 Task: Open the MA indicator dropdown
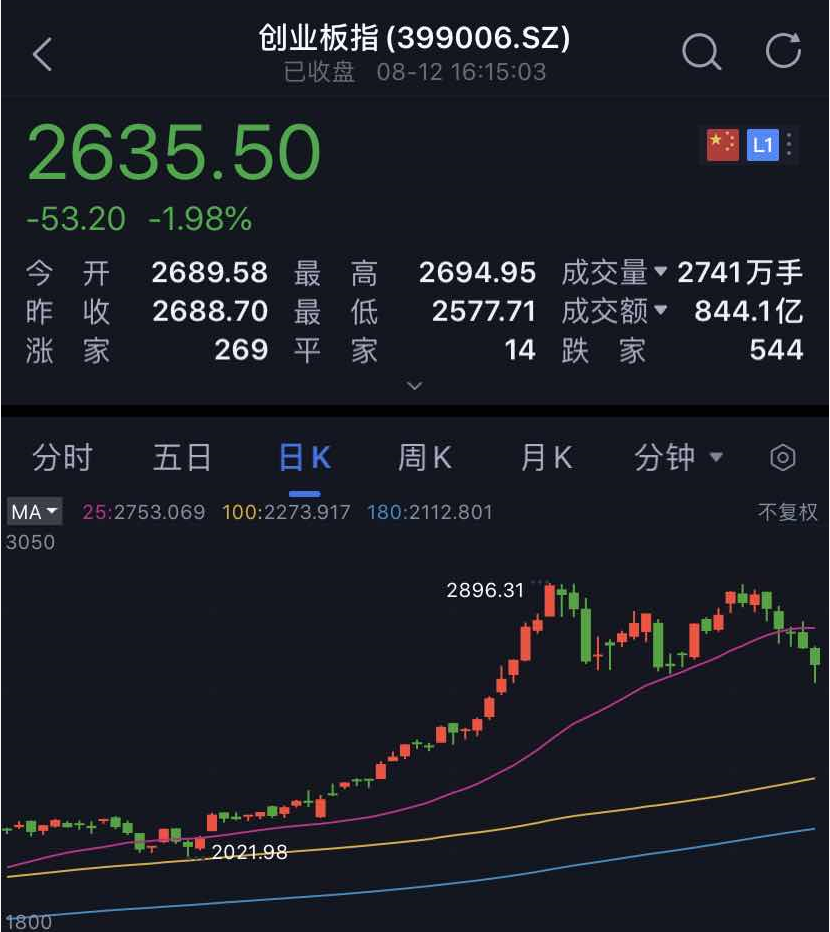click(x=31, y=511)
